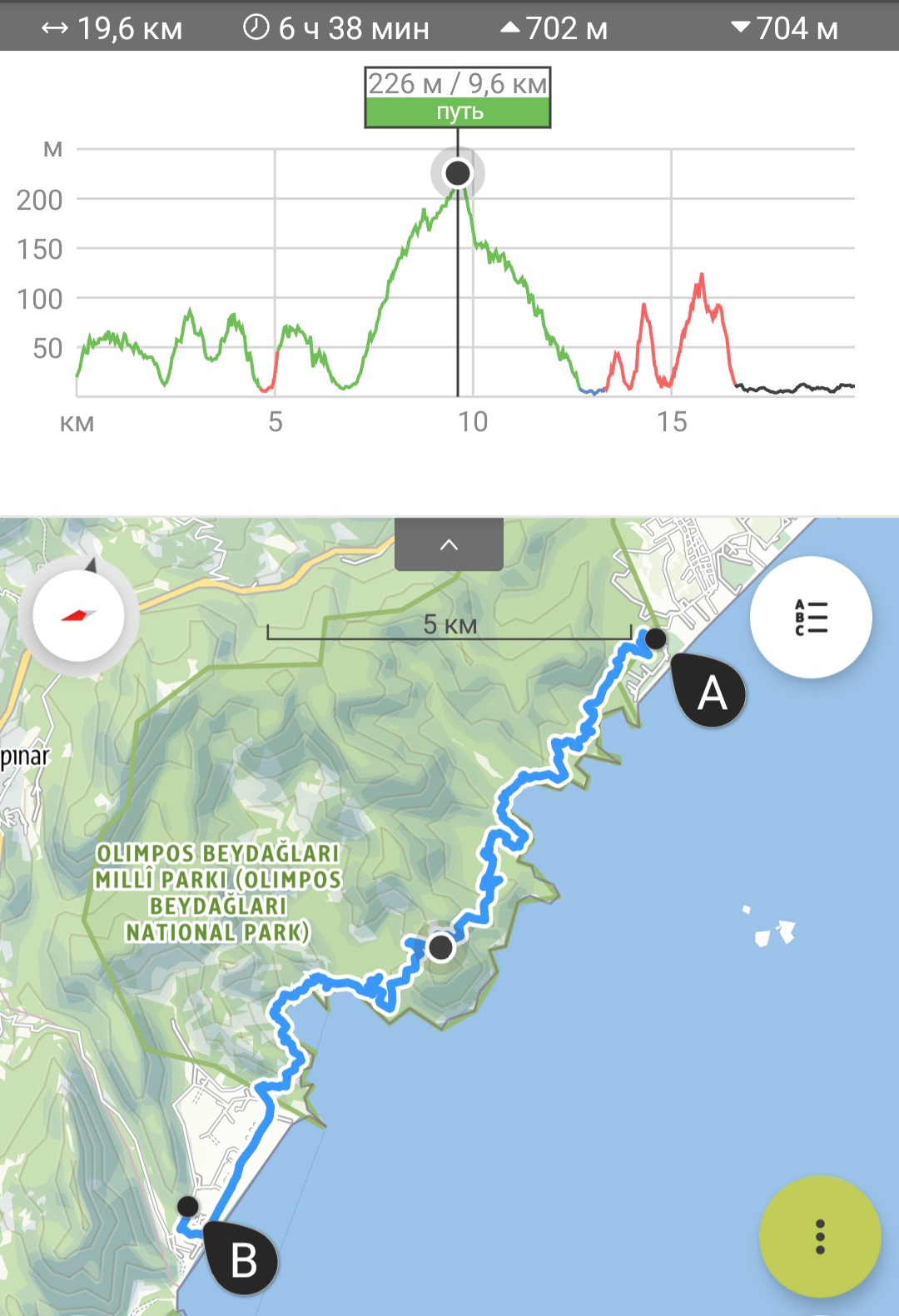
Task: Open the waypoint list with the ABC button
Action: click(811, 618)
